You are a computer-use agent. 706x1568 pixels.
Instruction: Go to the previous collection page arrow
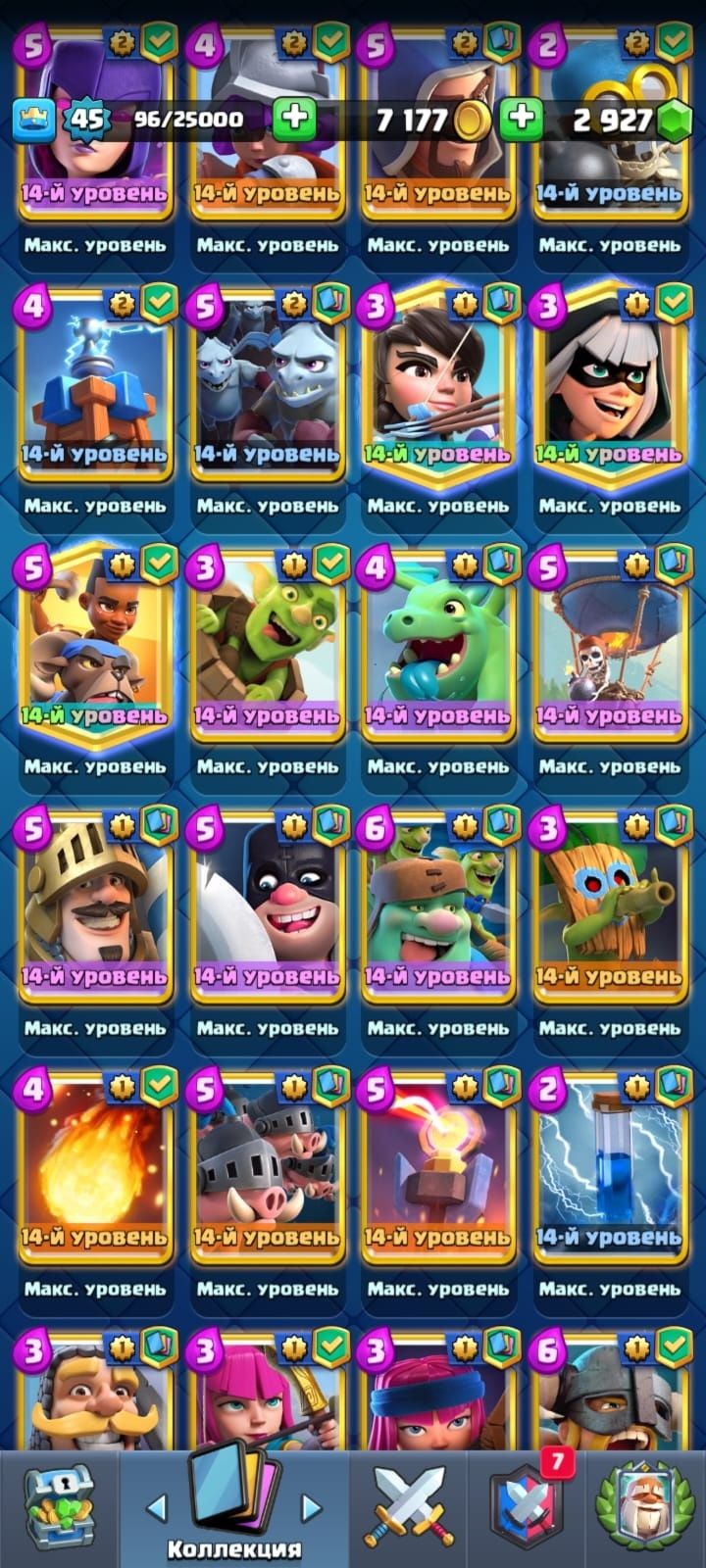tap(157, 1508)
